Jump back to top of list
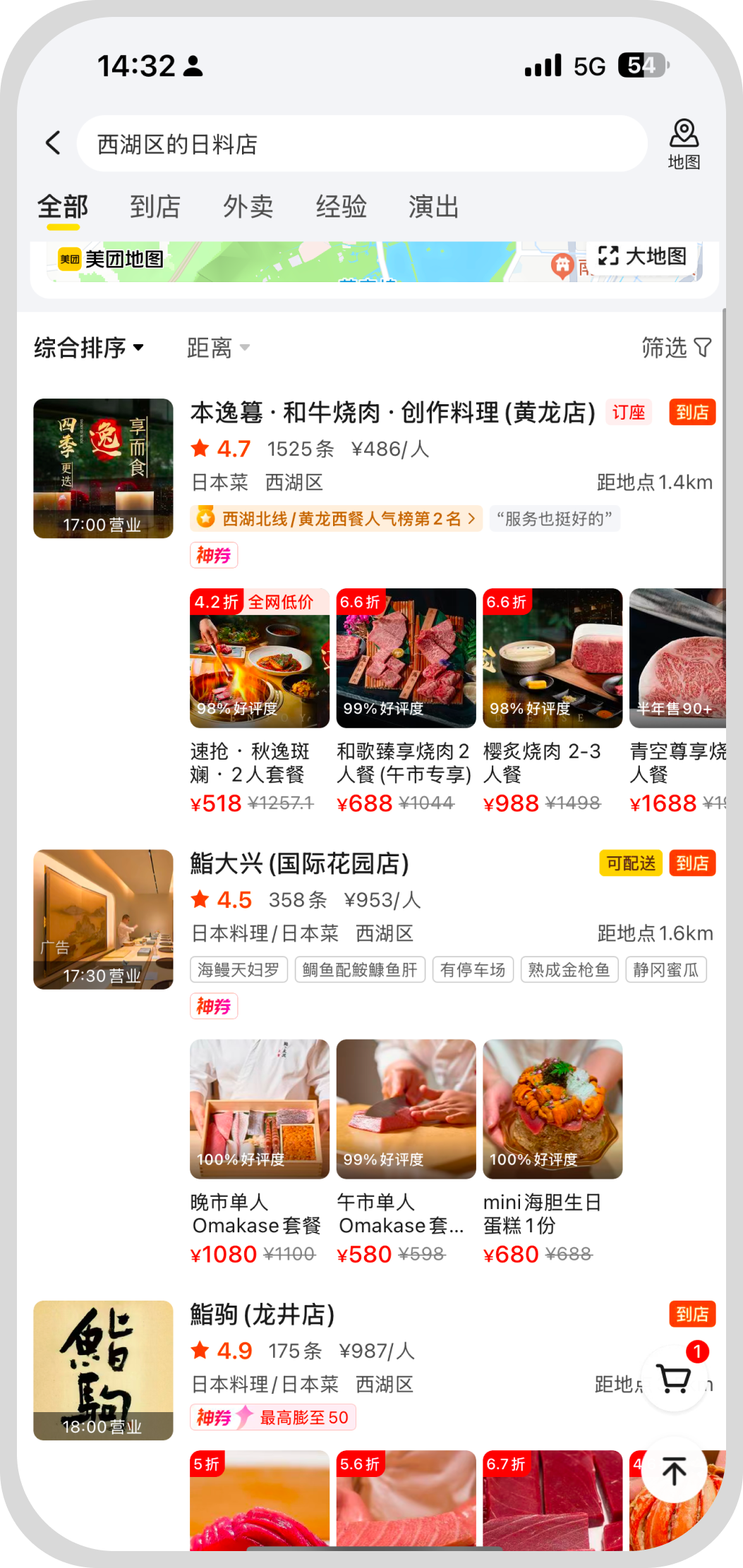 tap(674, 1471)
